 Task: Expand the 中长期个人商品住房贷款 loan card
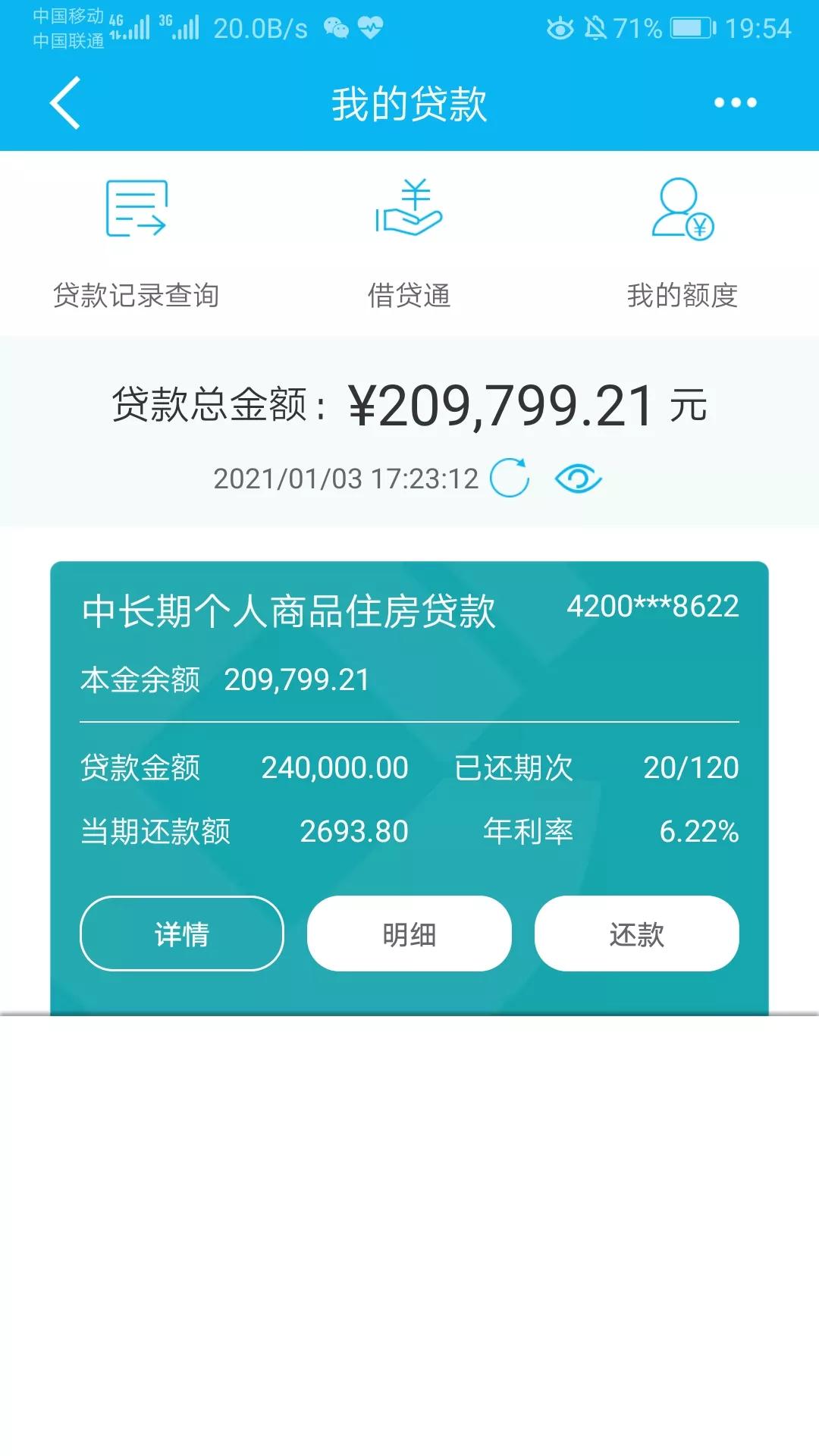290,609
